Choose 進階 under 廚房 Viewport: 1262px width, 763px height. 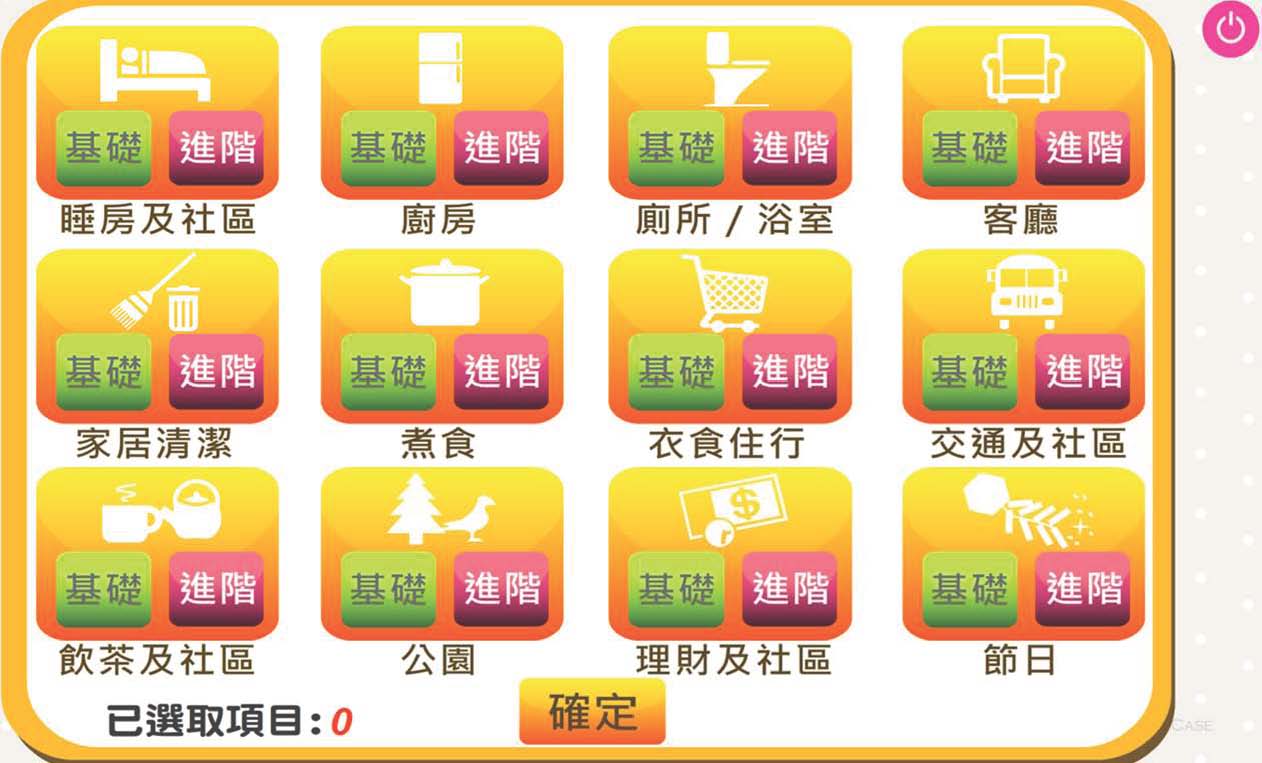[502, 148]
